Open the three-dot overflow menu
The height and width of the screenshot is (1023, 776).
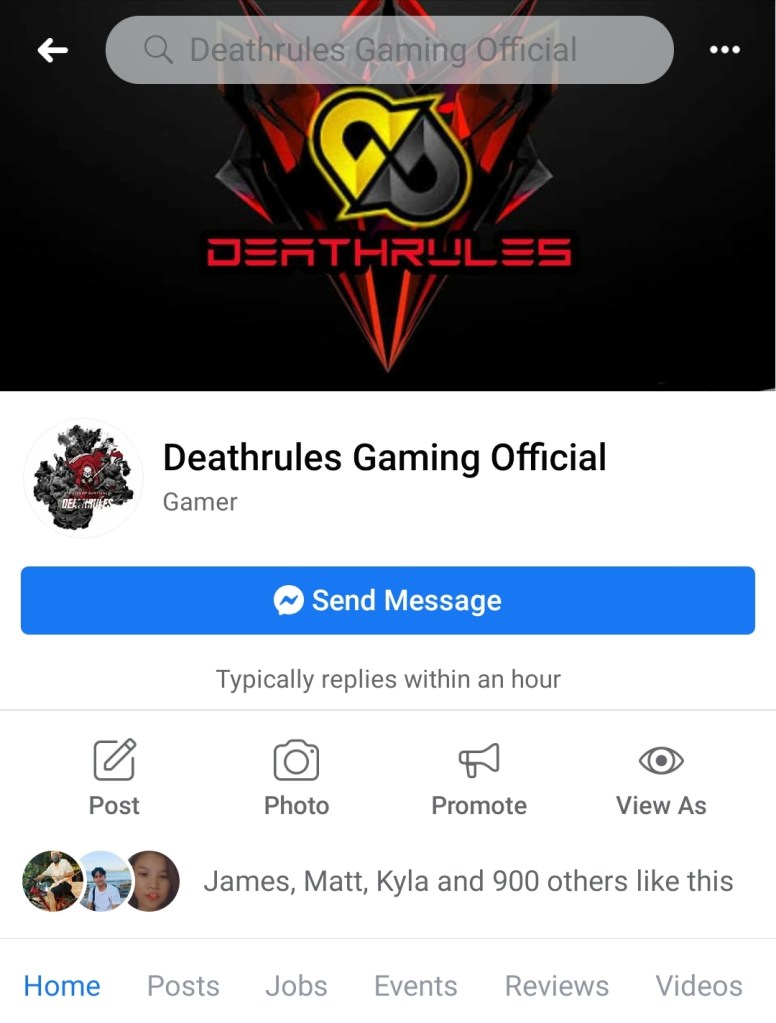click(724, 50)
